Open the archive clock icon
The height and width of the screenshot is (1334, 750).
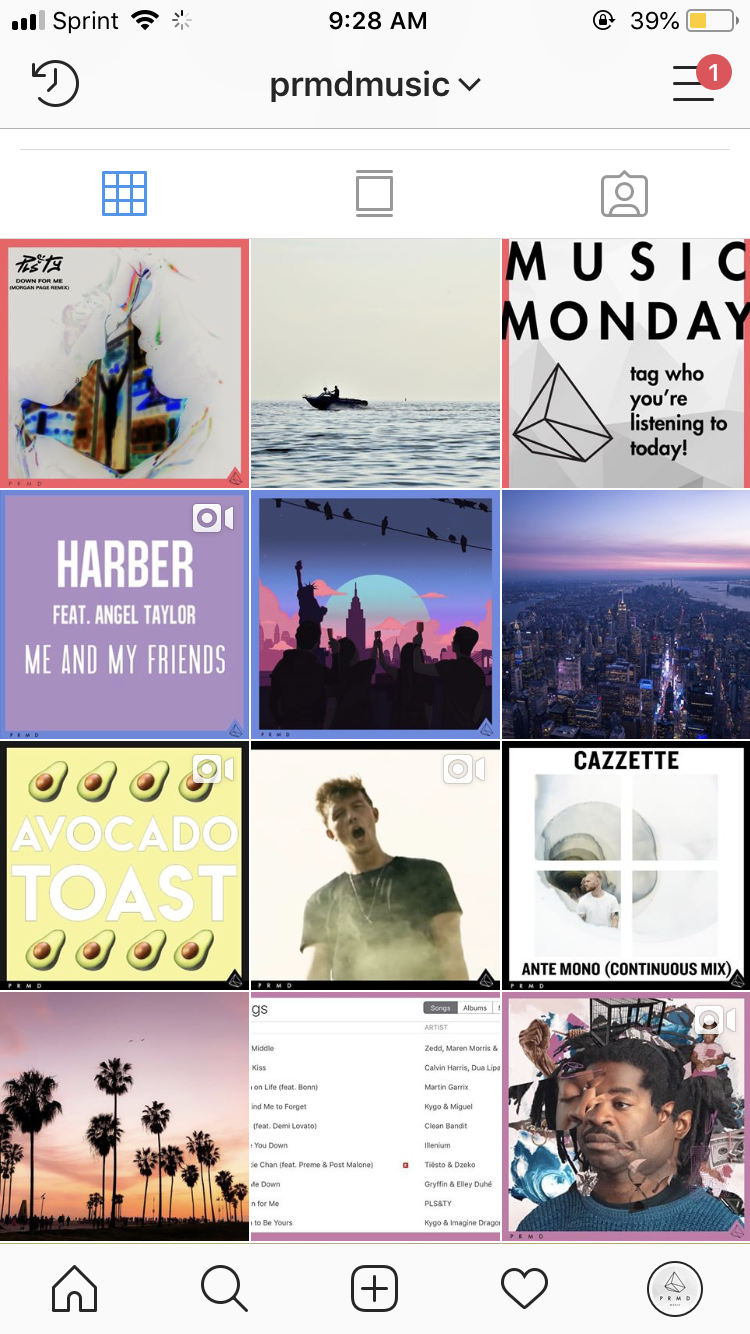pos(55,84)
